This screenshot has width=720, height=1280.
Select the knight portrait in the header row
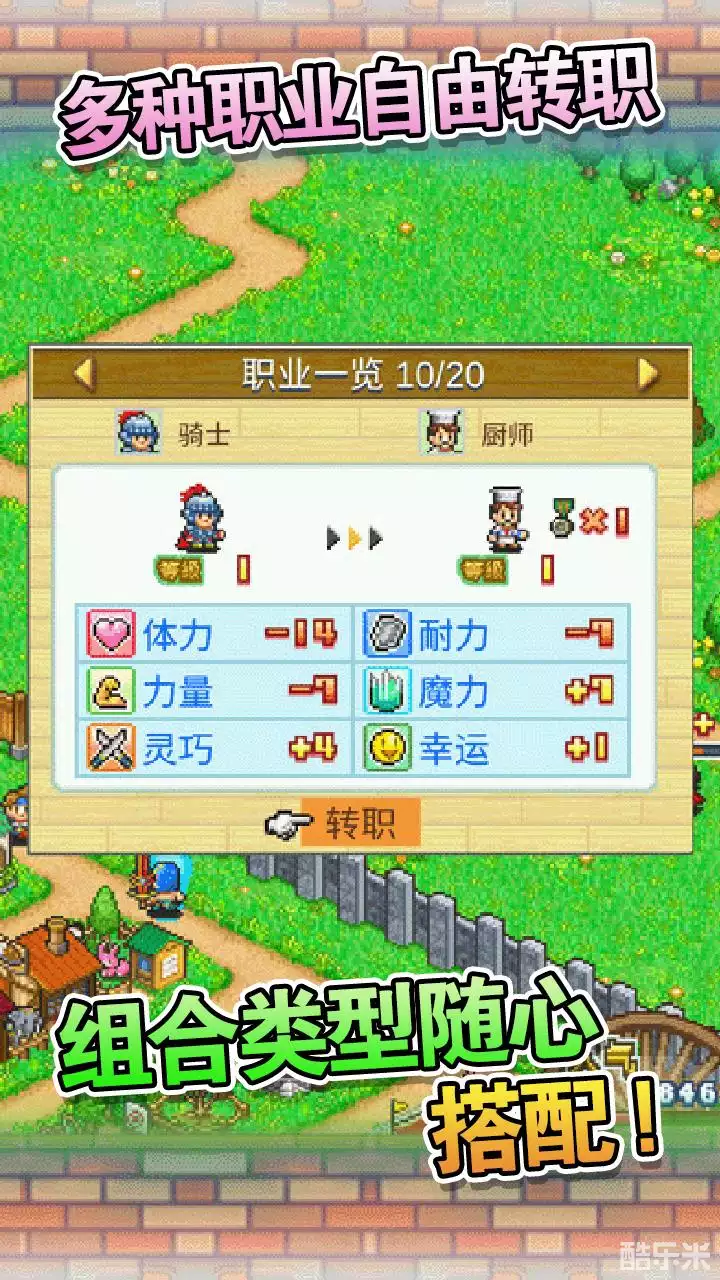click(x=141, y=431)
